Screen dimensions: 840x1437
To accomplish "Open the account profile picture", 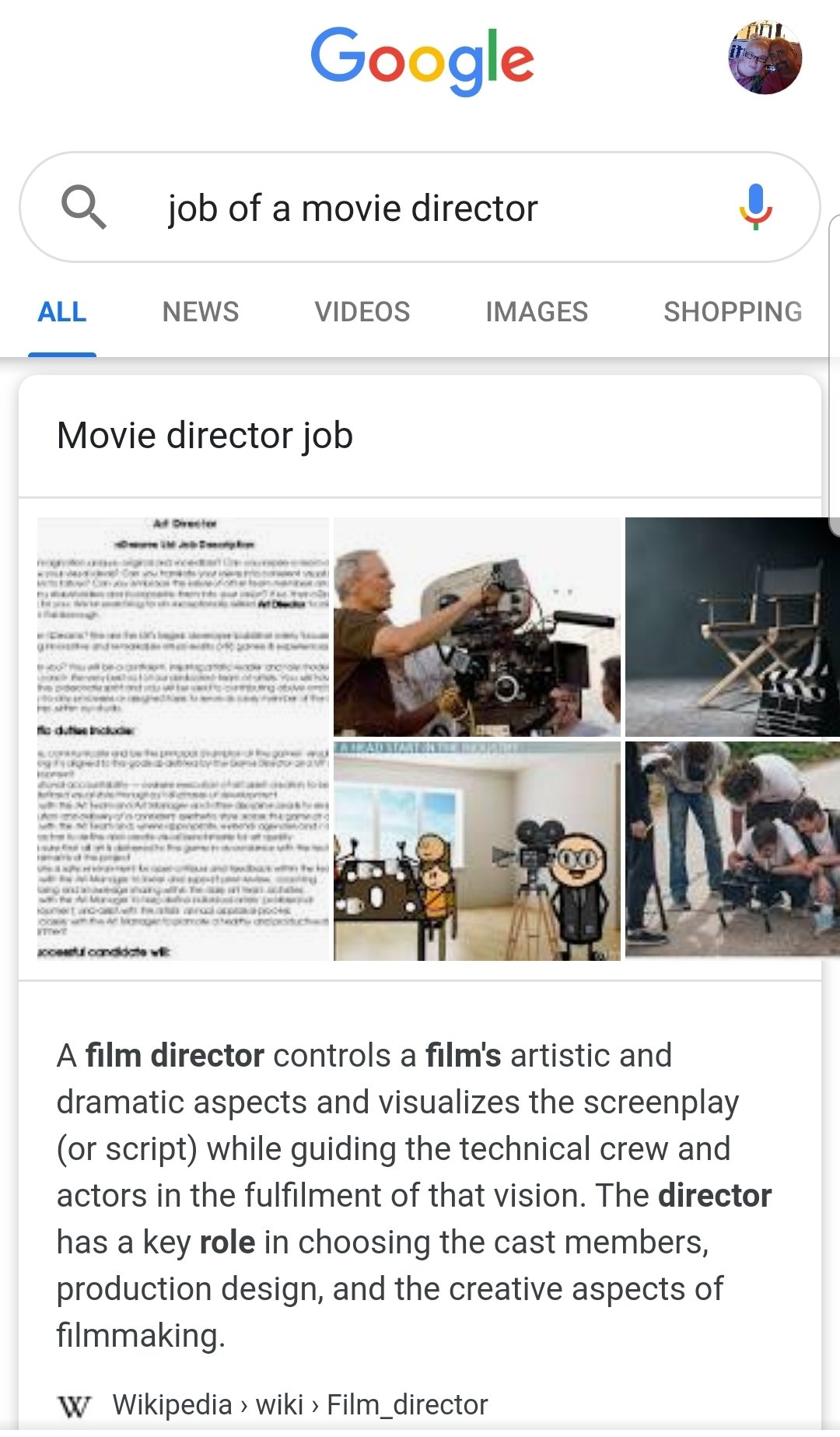I will click(x=765, y=58).
